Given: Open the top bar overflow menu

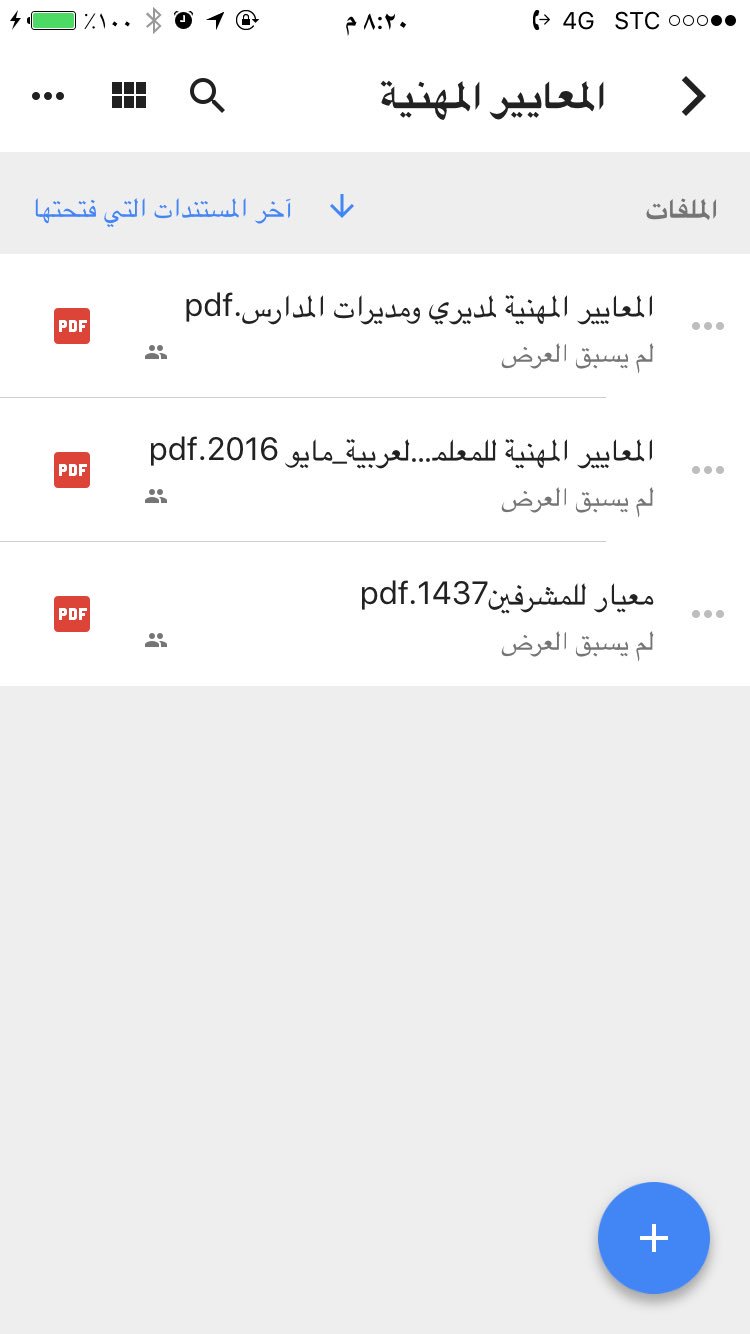Looking at the screenshot, I should pyautogui.click(x=48, y=96).
